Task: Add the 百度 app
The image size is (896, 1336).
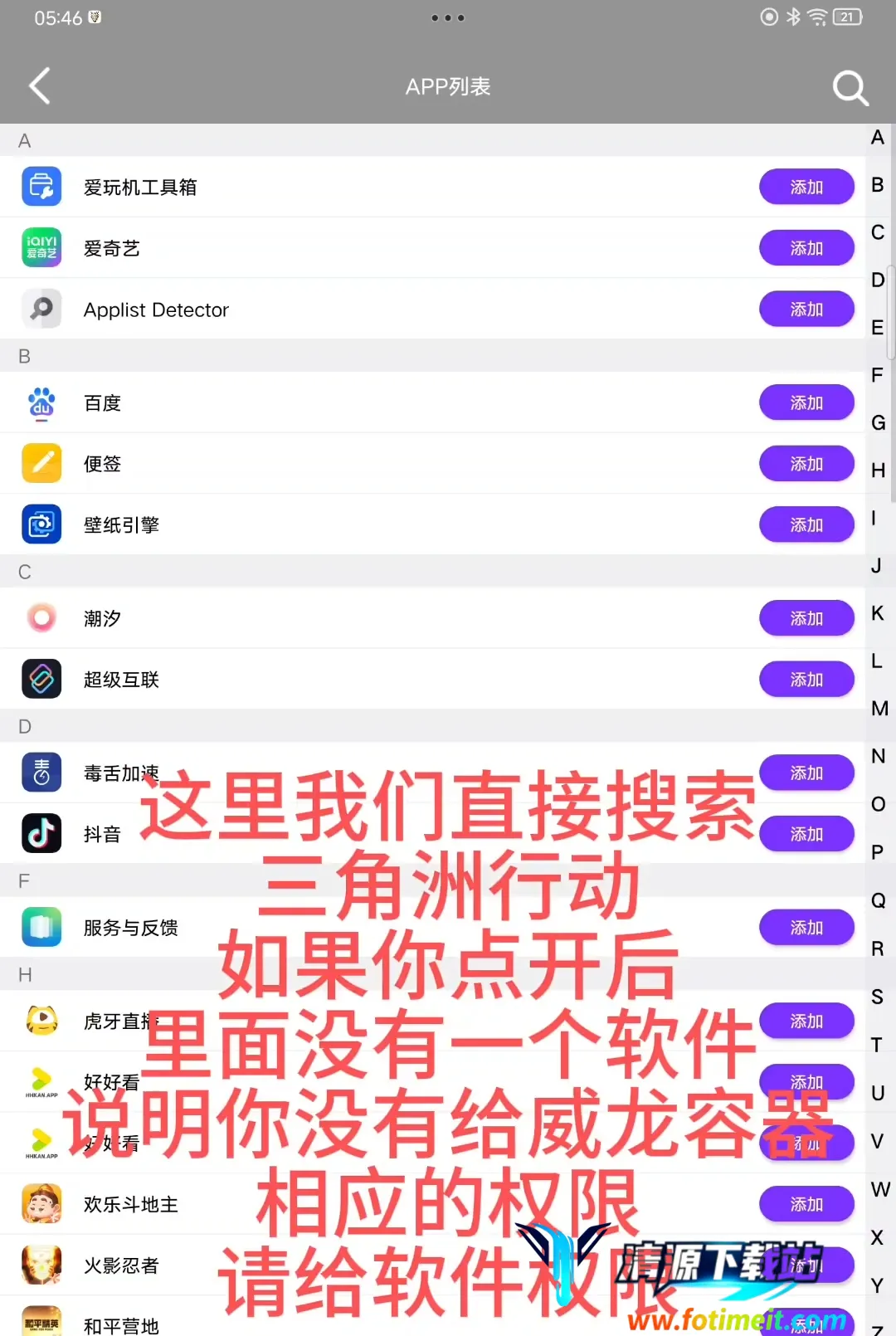Action: click(806, 402)
